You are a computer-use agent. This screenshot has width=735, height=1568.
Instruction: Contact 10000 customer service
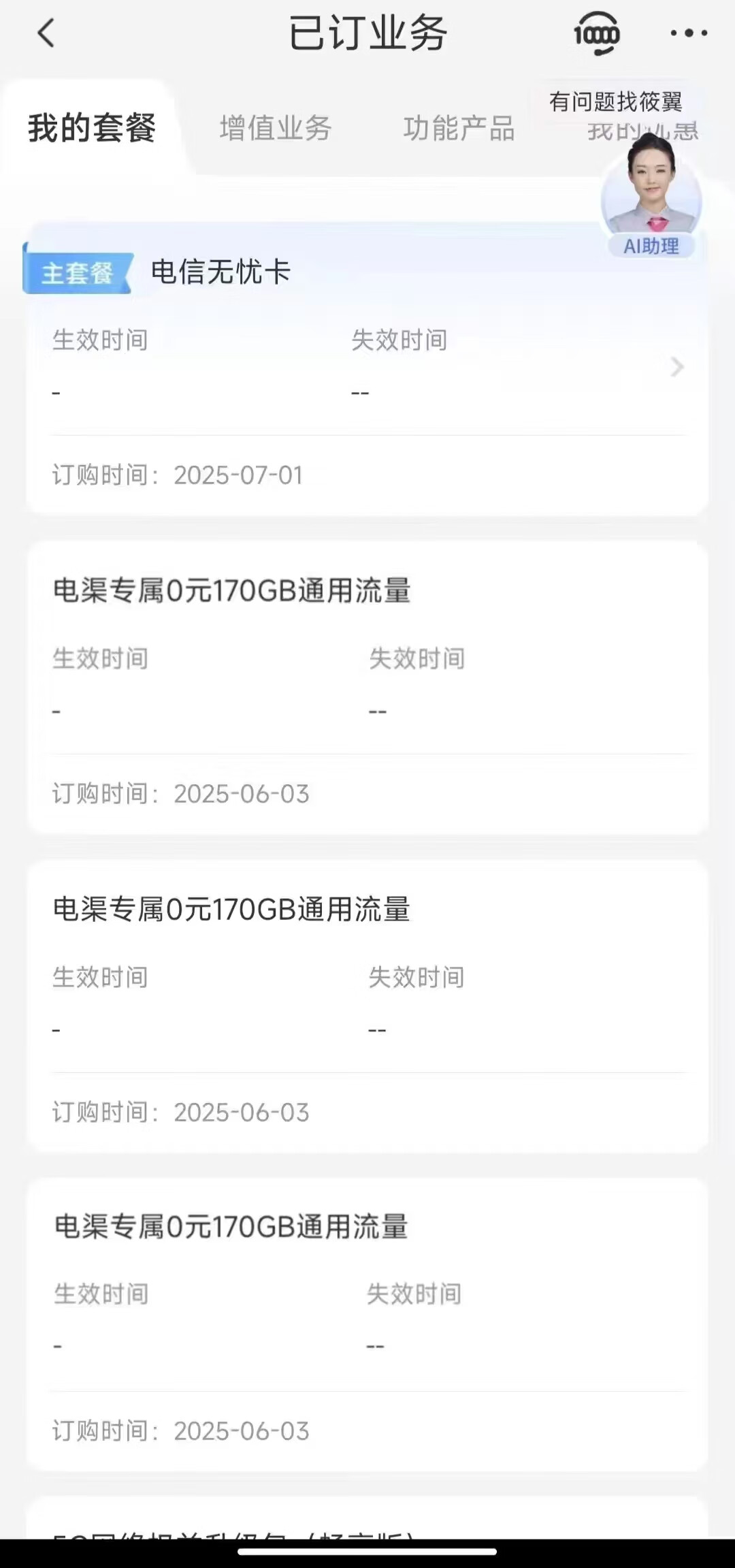click(596, 33)
